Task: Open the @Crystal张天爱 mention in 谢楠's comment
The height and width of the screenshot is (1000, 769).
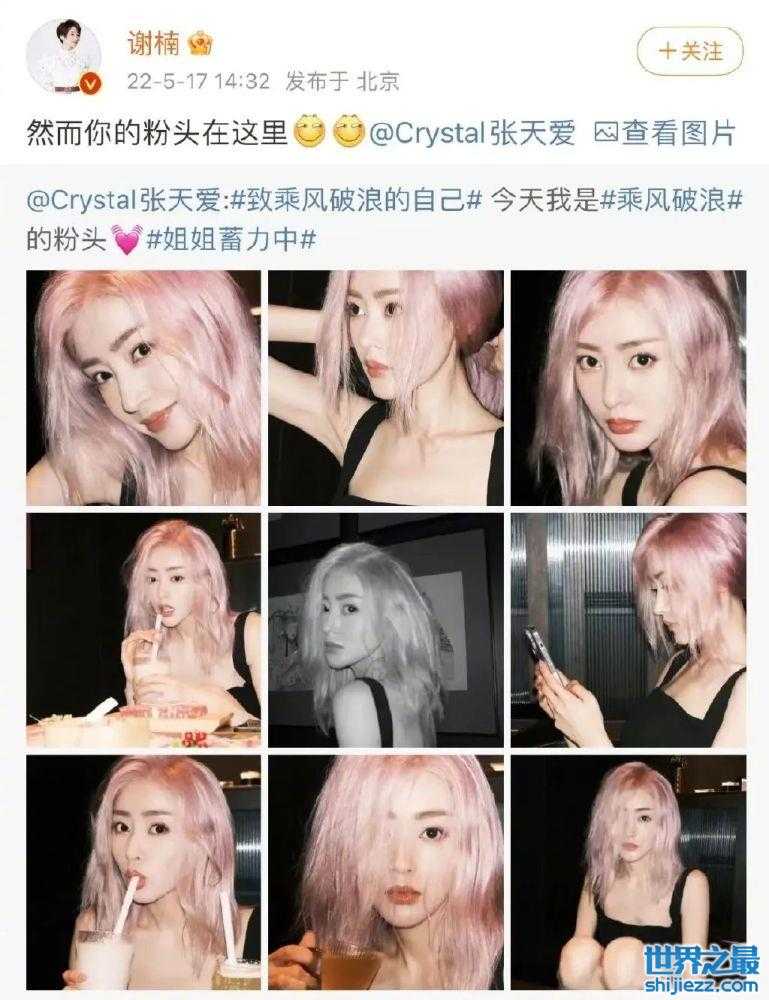Action: [x=474, y=134]
